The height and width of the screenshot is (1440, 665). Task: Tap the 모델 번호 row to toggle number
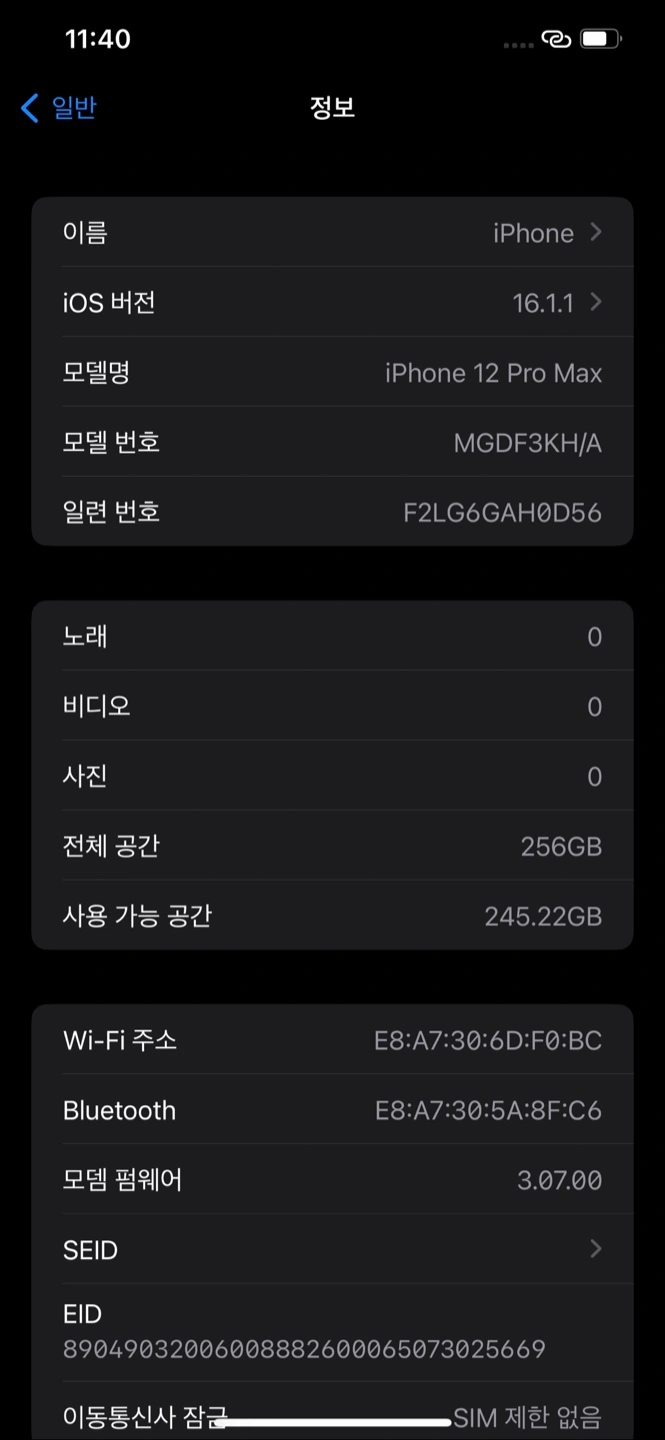(x=332, y=442)
